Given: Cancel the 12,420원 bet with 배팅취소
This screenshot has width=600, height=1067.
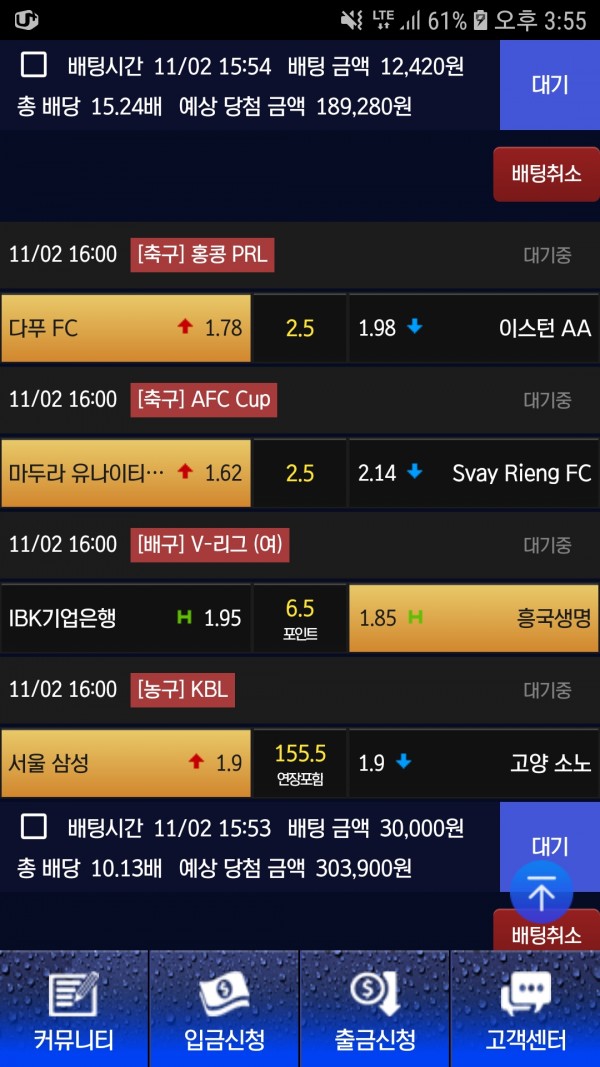Looking at the screenshot, I should (x=546, y=174).
